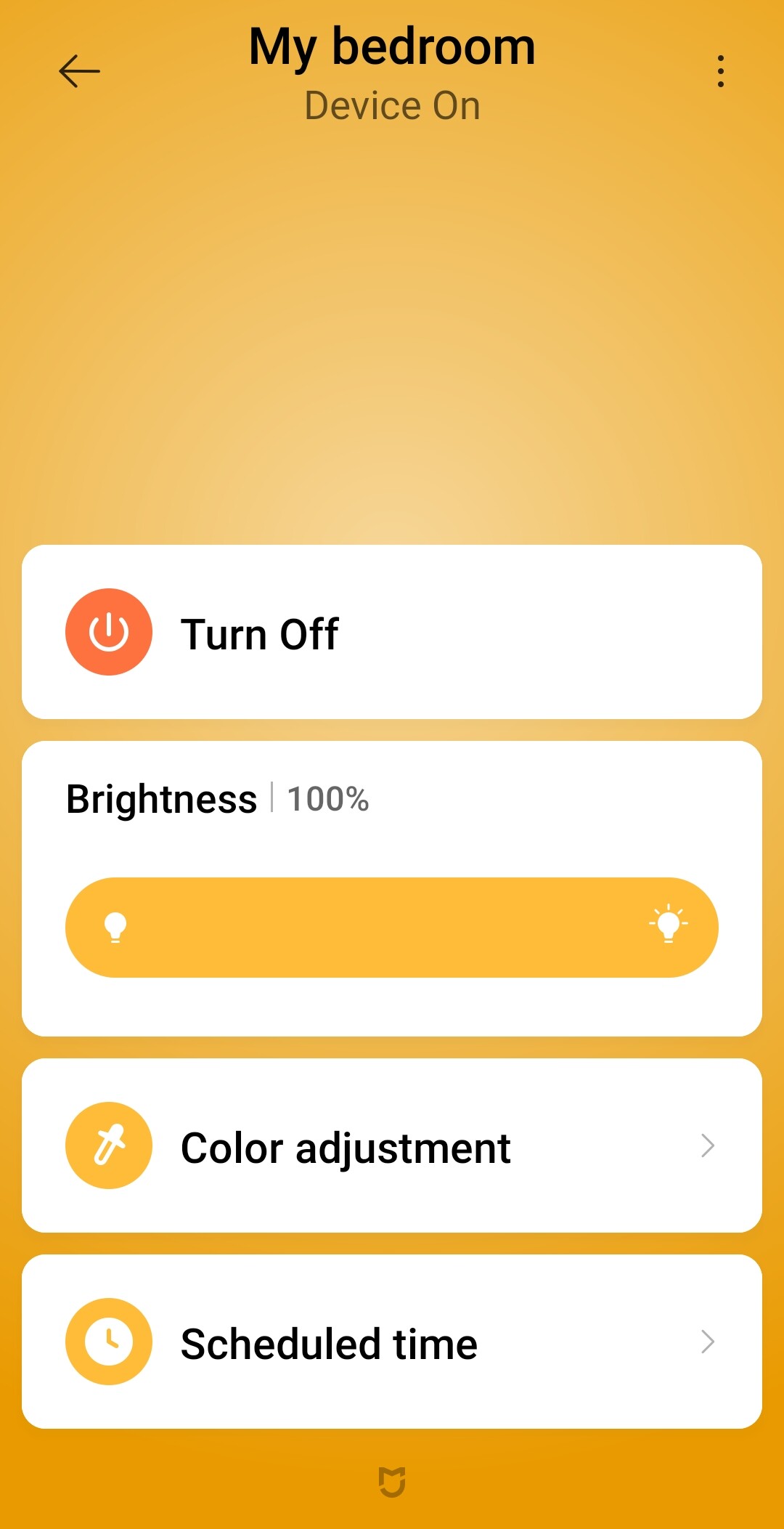The height and width of the screenshot is (1529, 784).
Task: Open the options menu in top right corner
Action: point(720,70)
